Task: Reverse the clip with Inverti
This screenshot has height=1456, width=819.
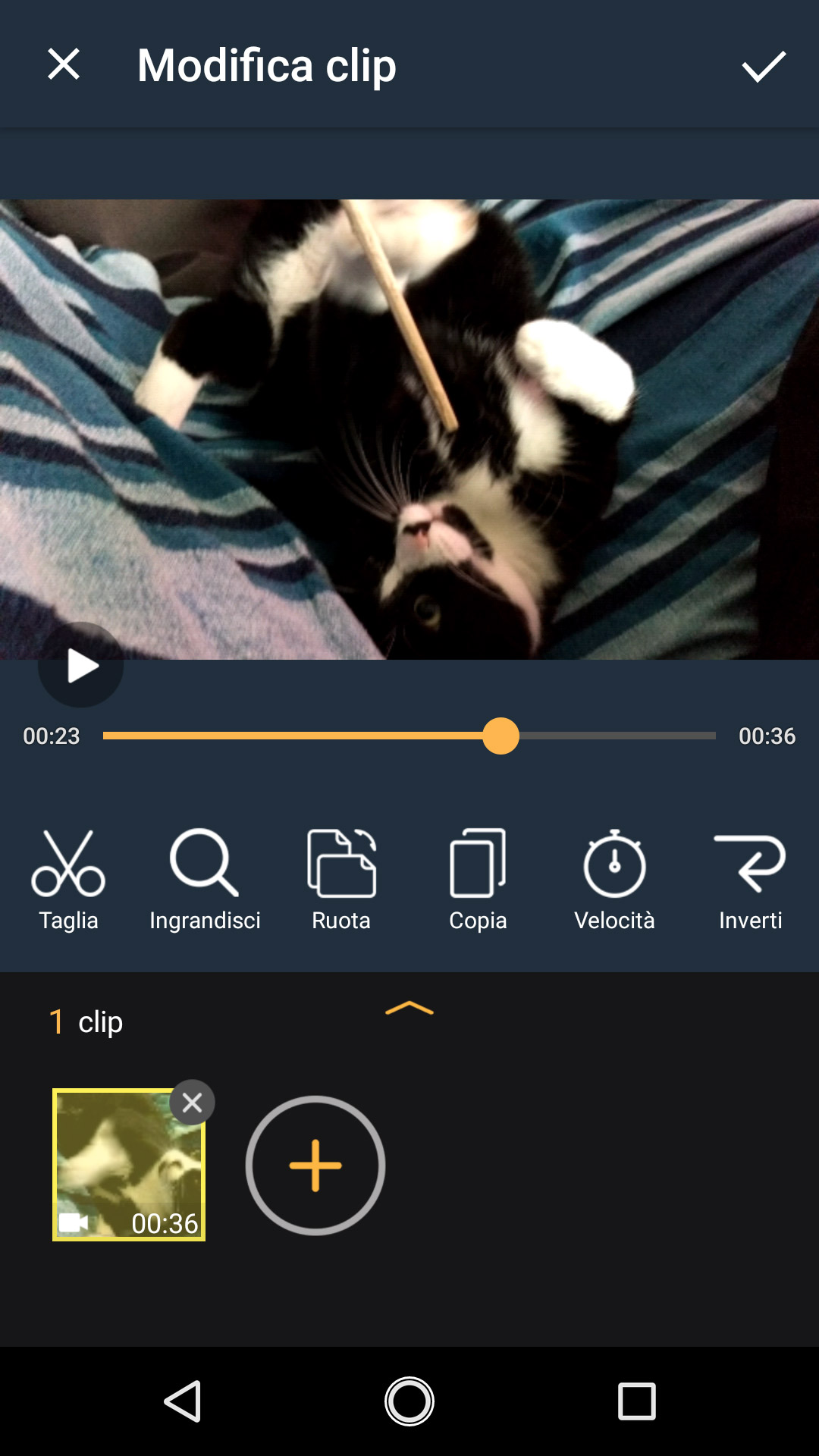Action: (x=751, y=880)
